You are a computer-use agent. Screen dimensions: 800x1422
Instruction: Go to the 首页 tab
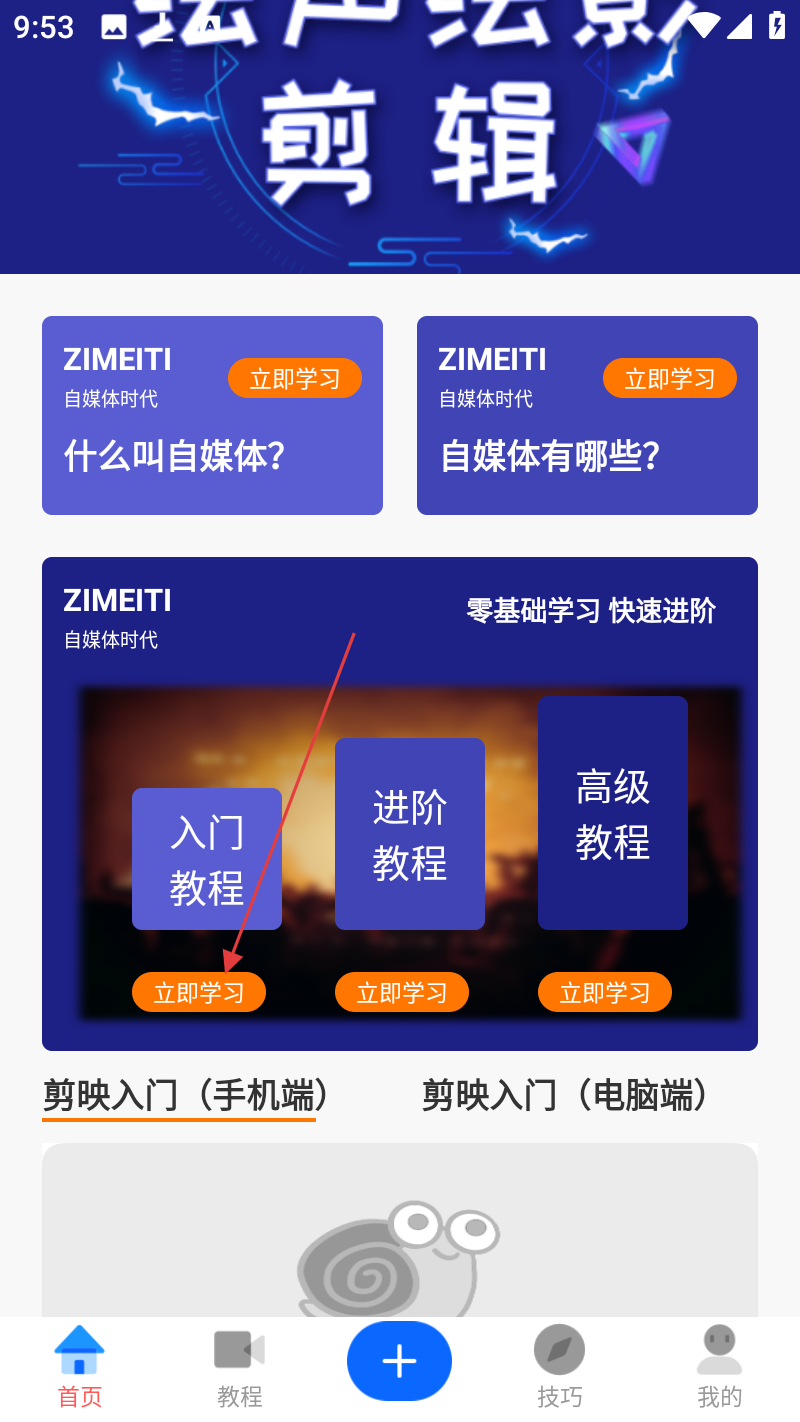79,1366
